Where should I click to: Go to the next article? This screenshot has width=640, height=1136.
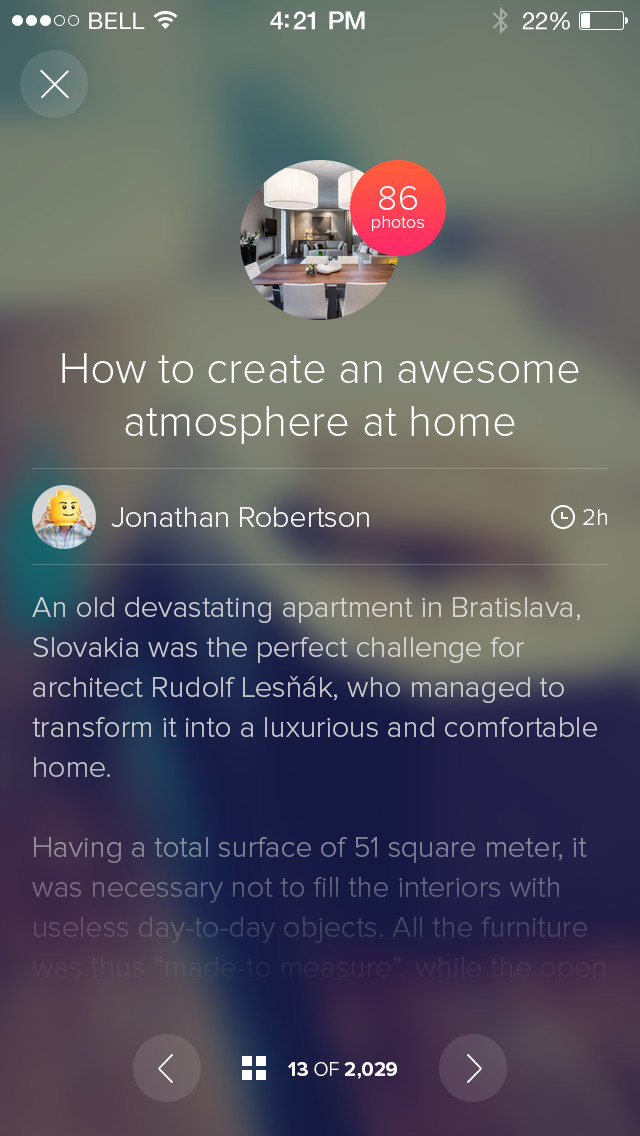pos(473,1068)
